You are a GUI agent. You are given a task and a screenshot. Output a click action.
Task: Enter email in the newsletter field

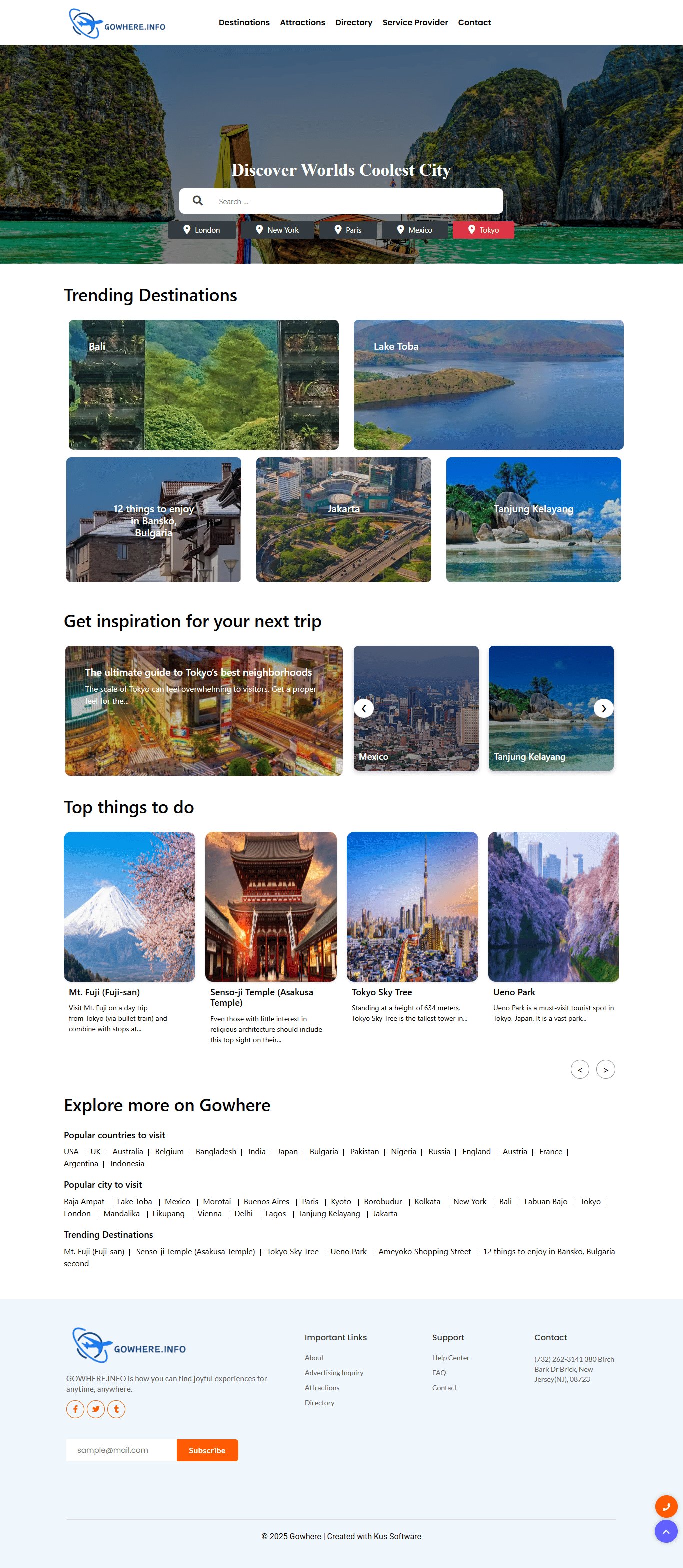121,1450
